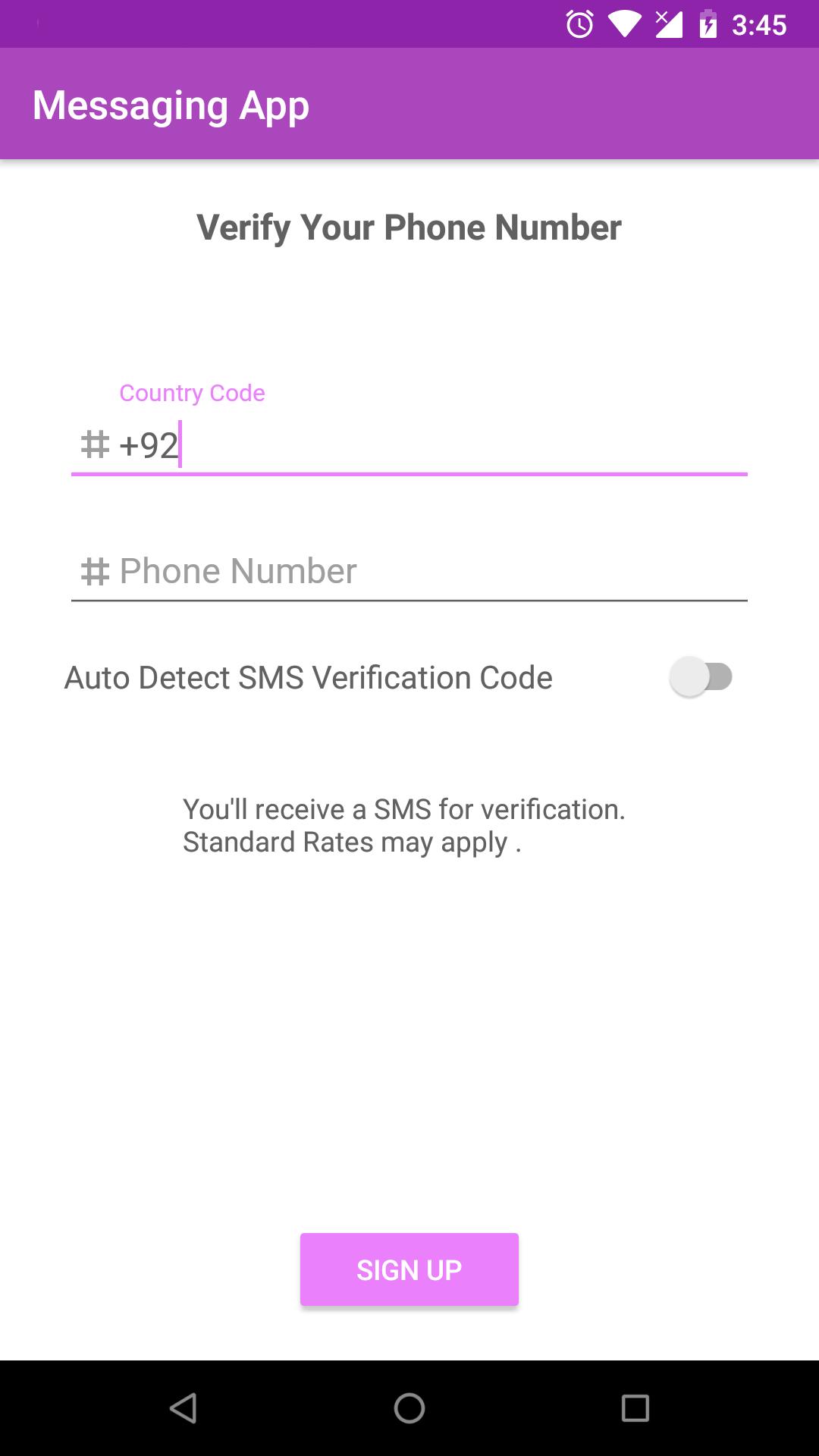Place cursor on the +92 text
Screen dimensions: 819x1456
tap(149, 444)
